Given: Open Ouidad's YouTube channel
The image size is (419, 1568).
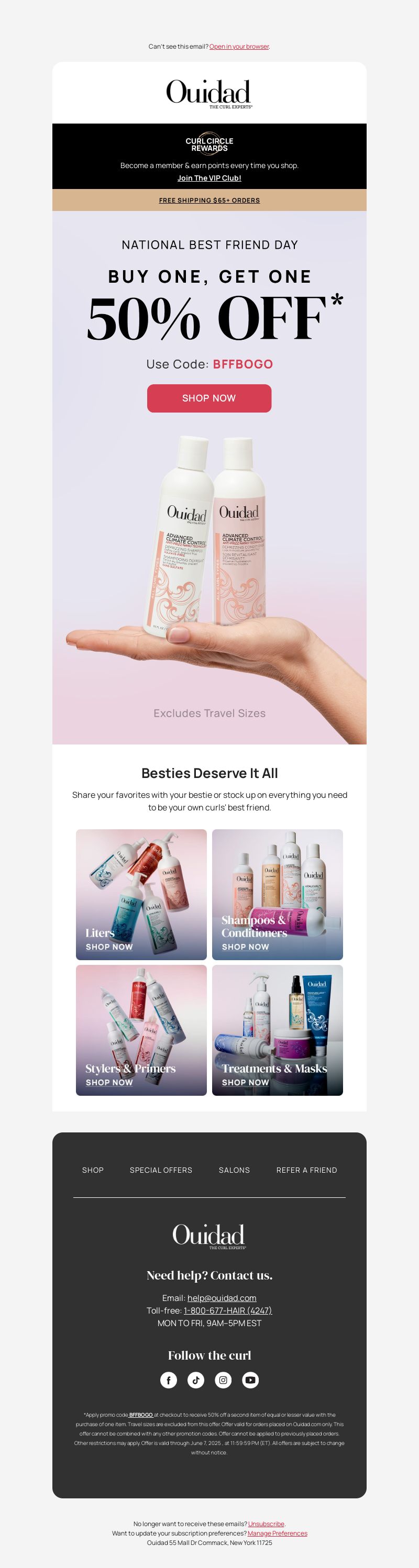Looking at the screenshot, I should click(250, 1380).
